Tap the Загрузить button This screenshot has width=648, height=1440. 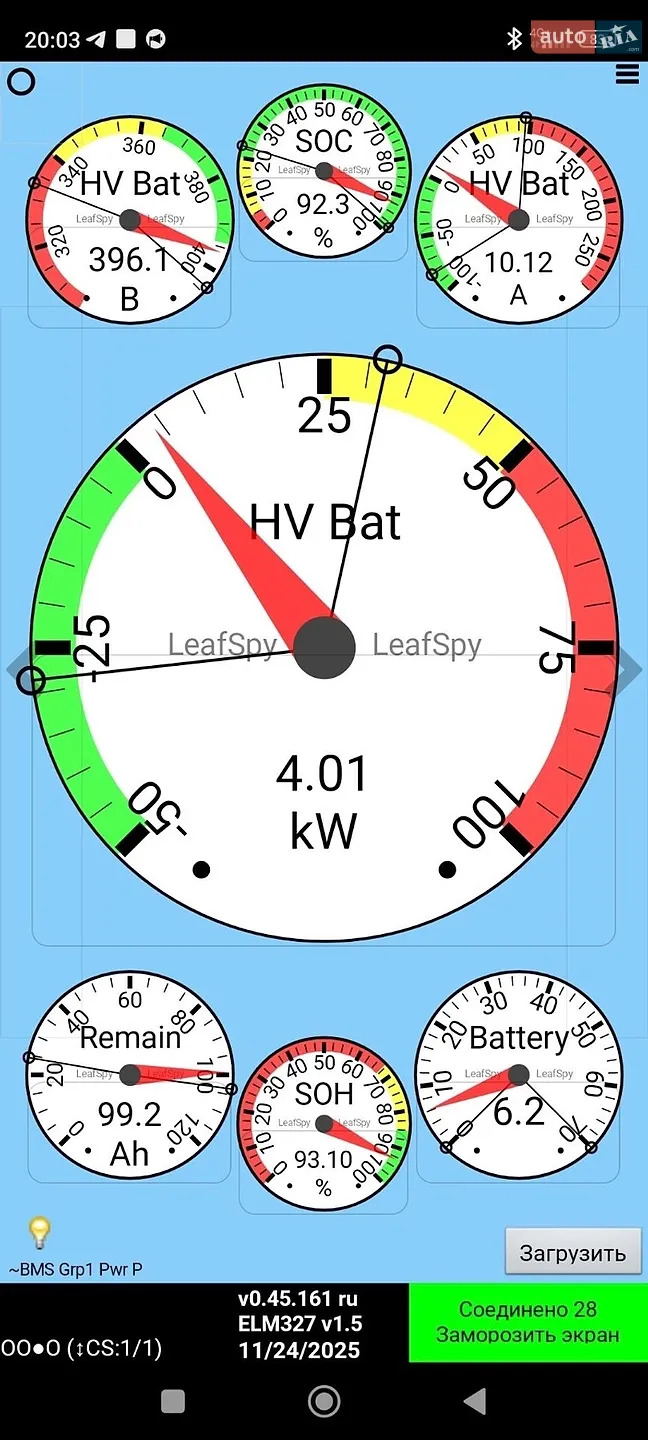point(572,1252)
